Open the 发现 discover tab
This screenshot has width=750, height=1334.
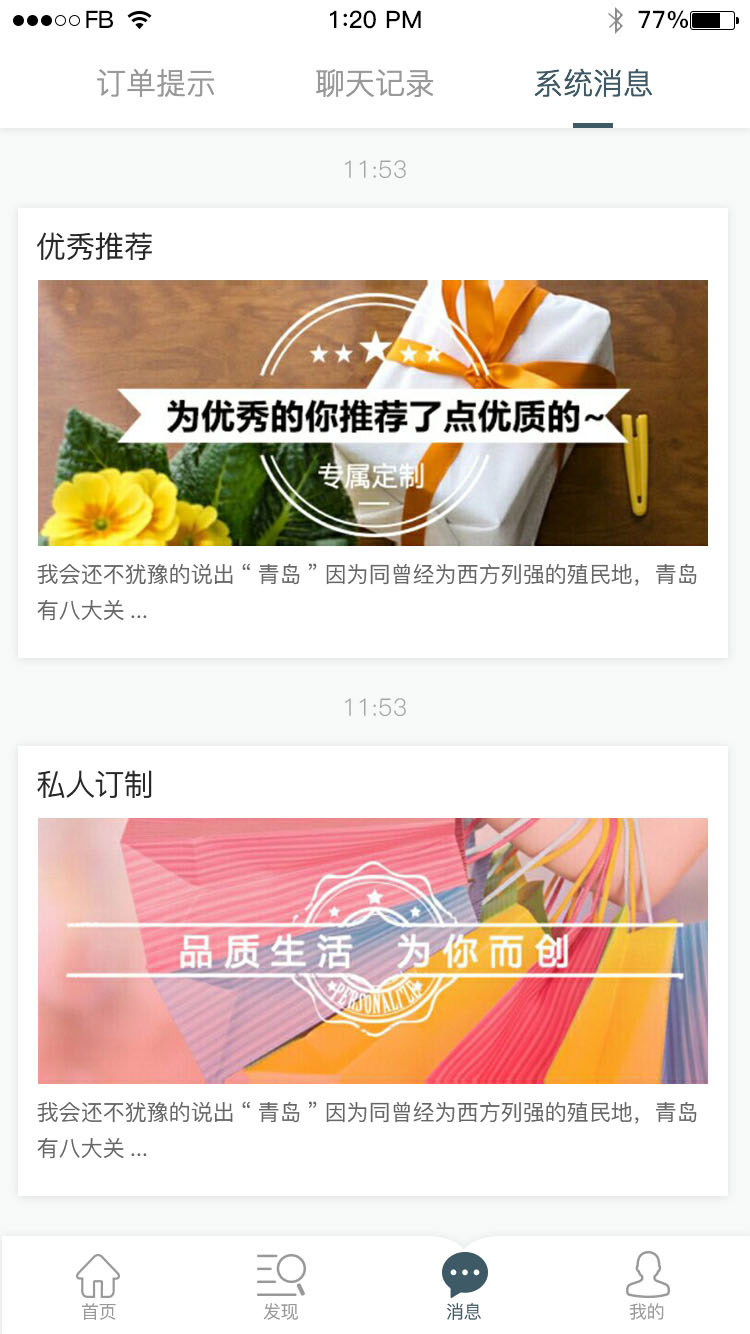coord(281,1286)
